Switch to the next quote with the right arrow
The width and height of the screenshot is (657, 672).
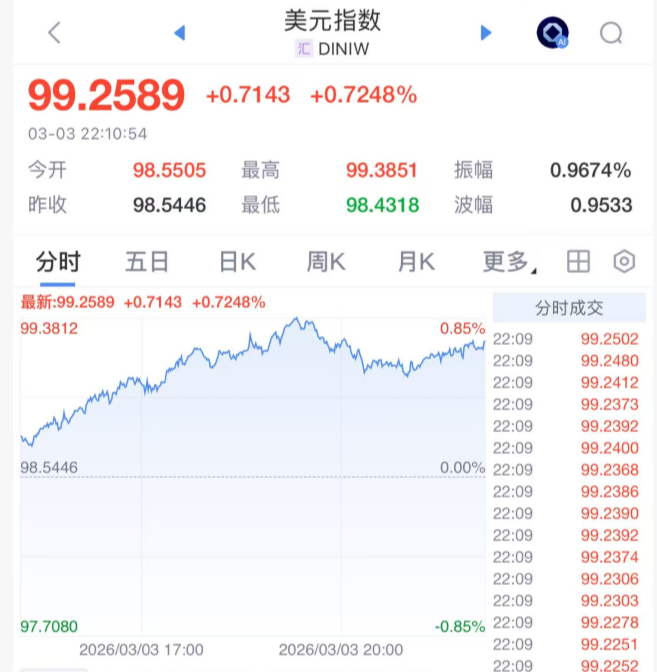(486, 33)
